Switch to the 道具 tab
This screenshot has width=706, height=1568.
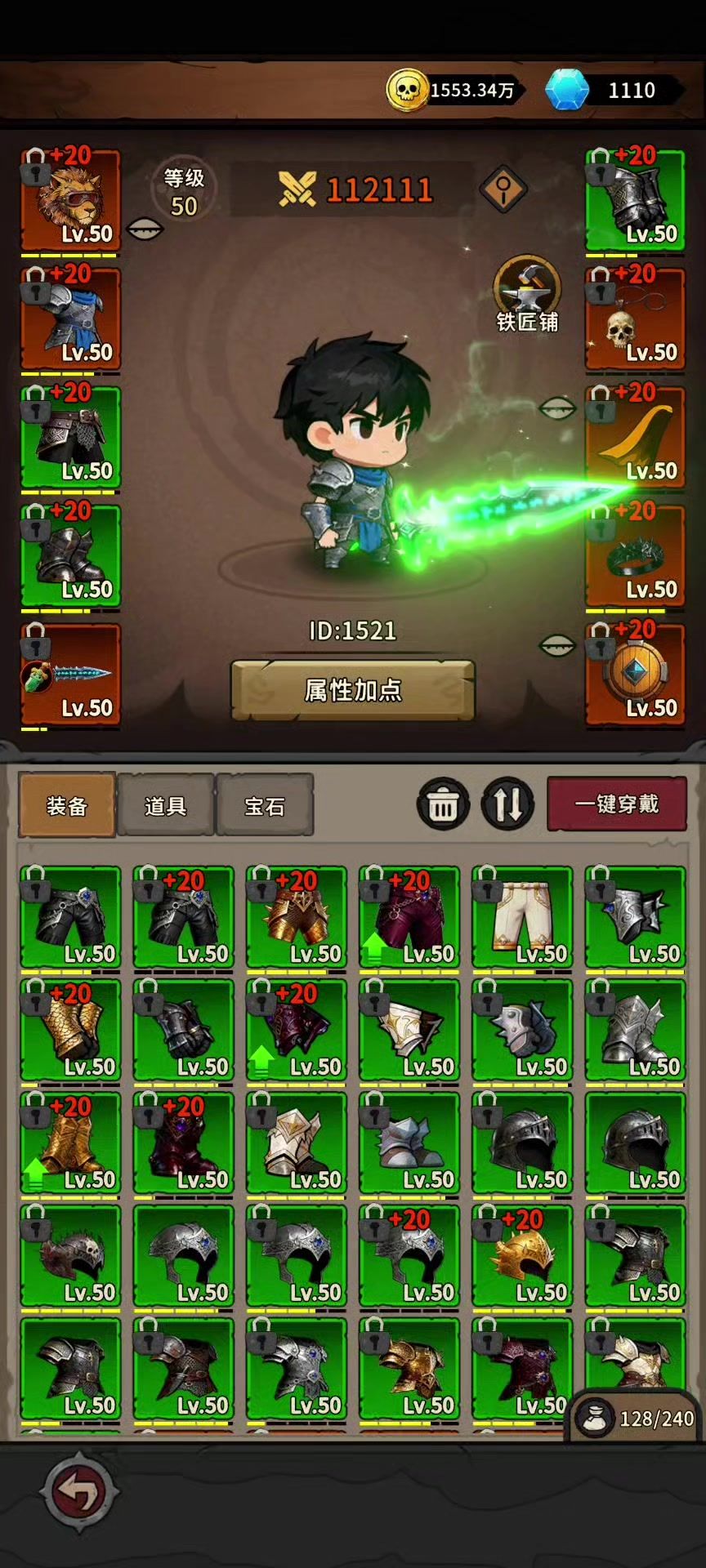click(x=166, y=805)
